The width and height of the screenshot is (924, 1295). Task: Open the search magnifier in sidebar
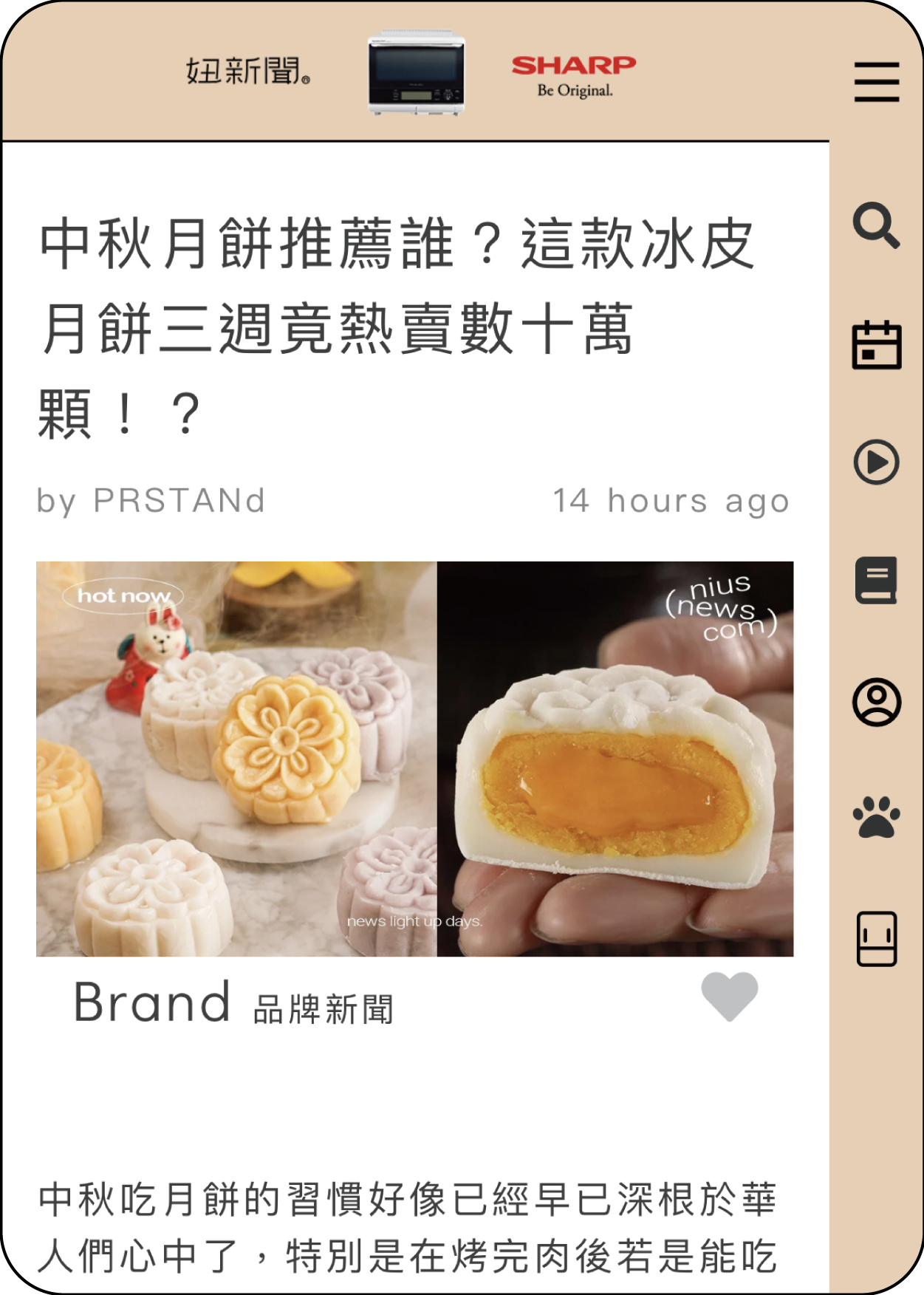click(x=877, y=225)
